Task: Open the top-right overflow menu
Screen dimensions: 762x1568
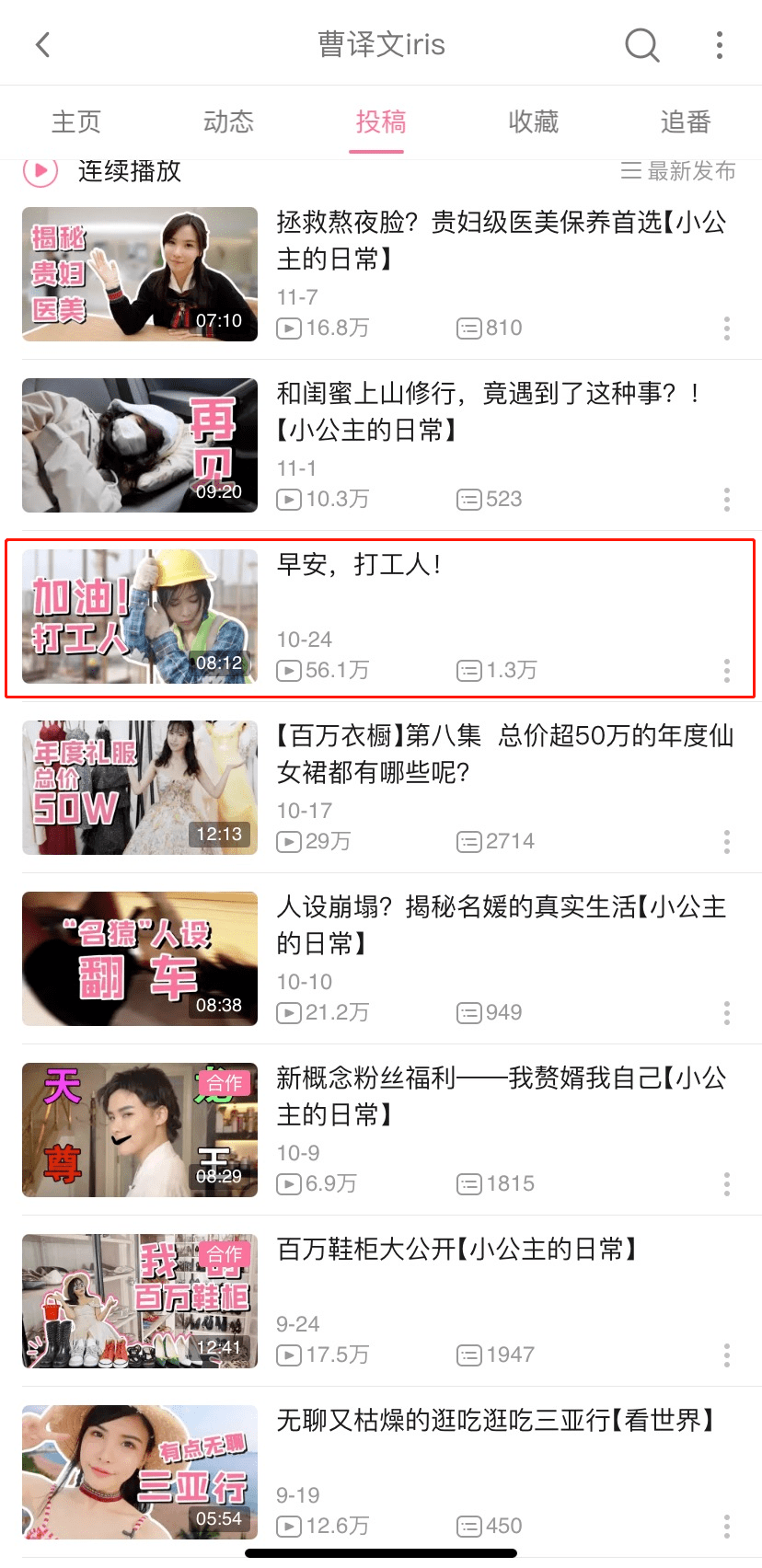Action: (720, 44)
